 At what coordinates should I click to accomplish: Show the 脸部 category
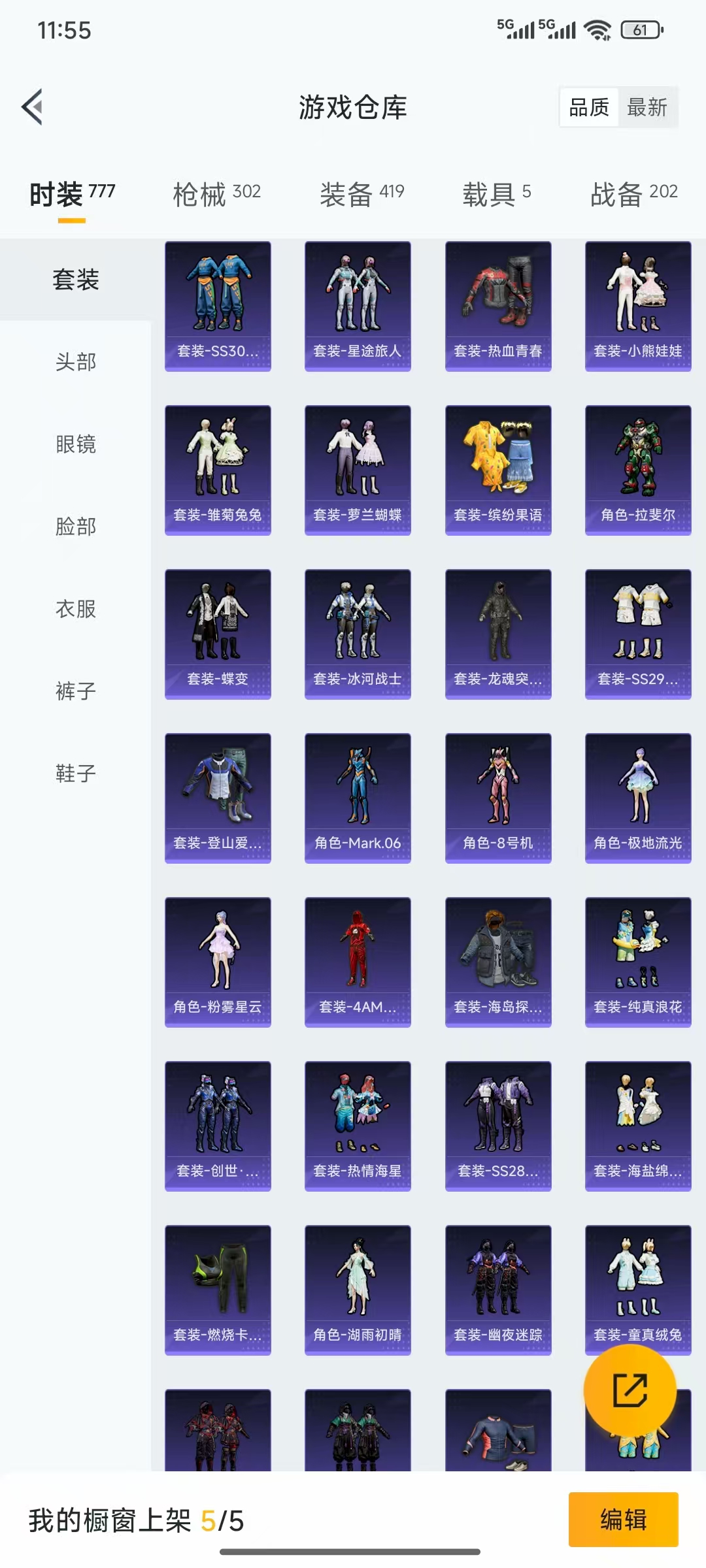(x=76, y=527)
